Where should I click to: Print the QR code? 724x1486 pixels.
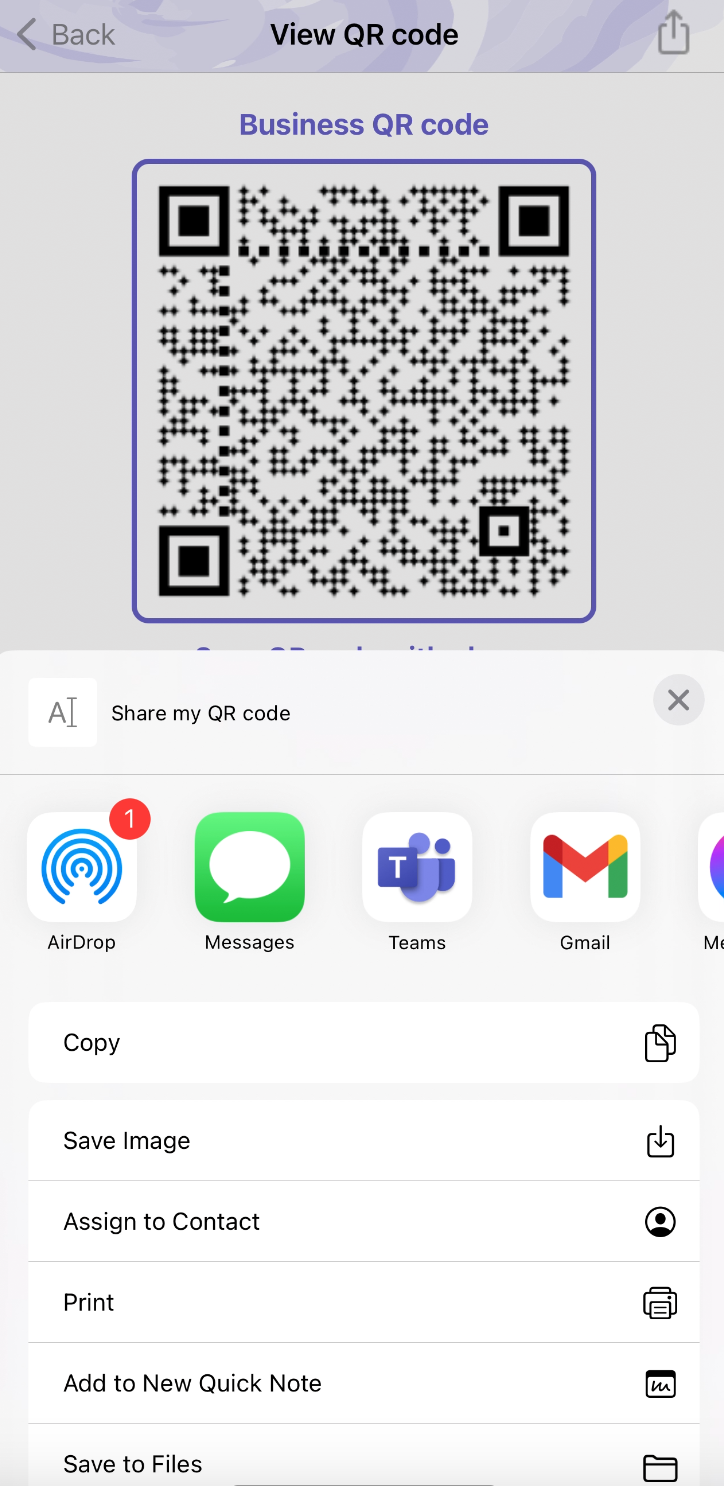click(x=364, y=1302)
